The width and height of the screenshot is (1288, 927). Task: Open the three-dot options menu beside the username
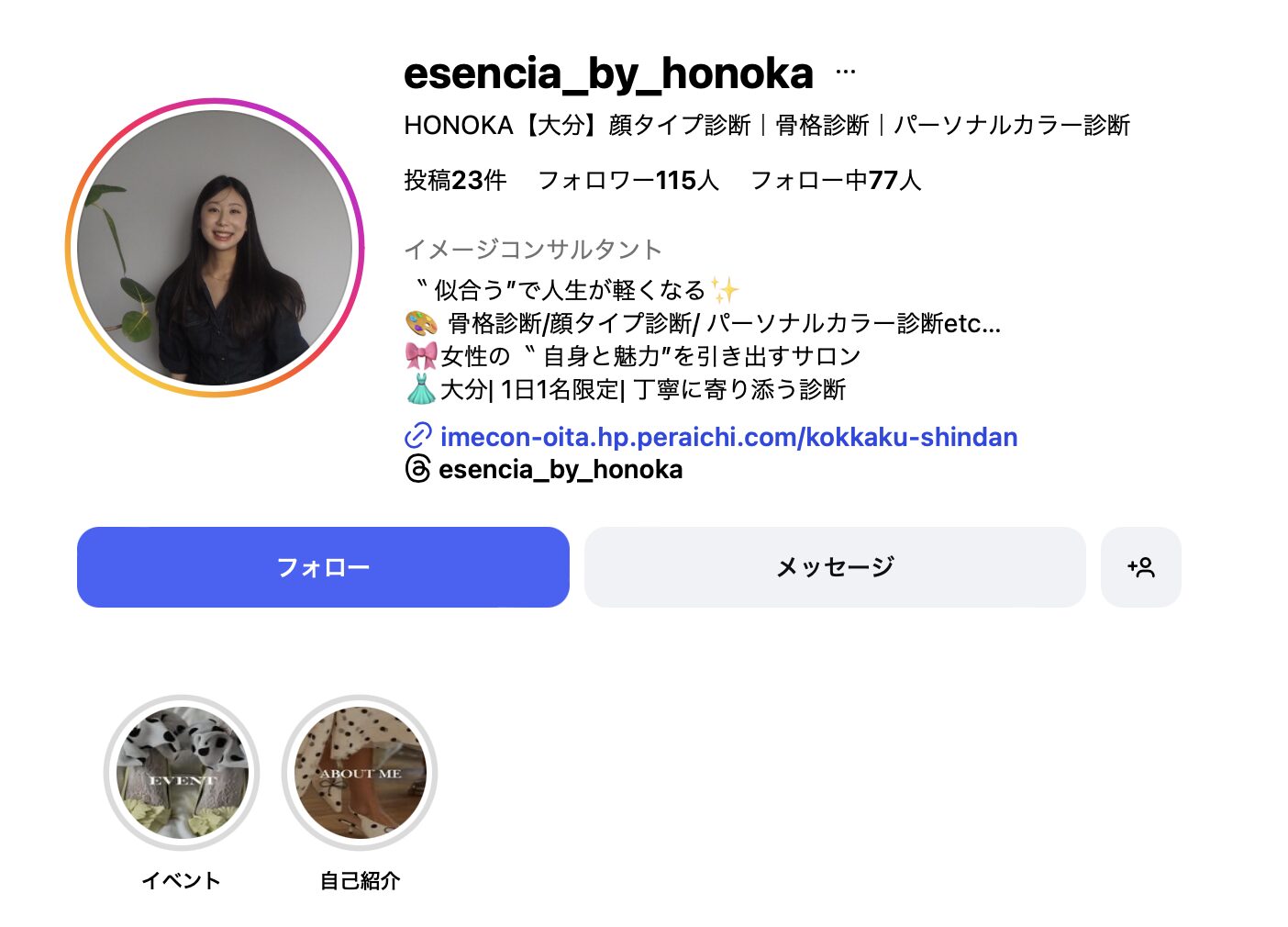846,72
